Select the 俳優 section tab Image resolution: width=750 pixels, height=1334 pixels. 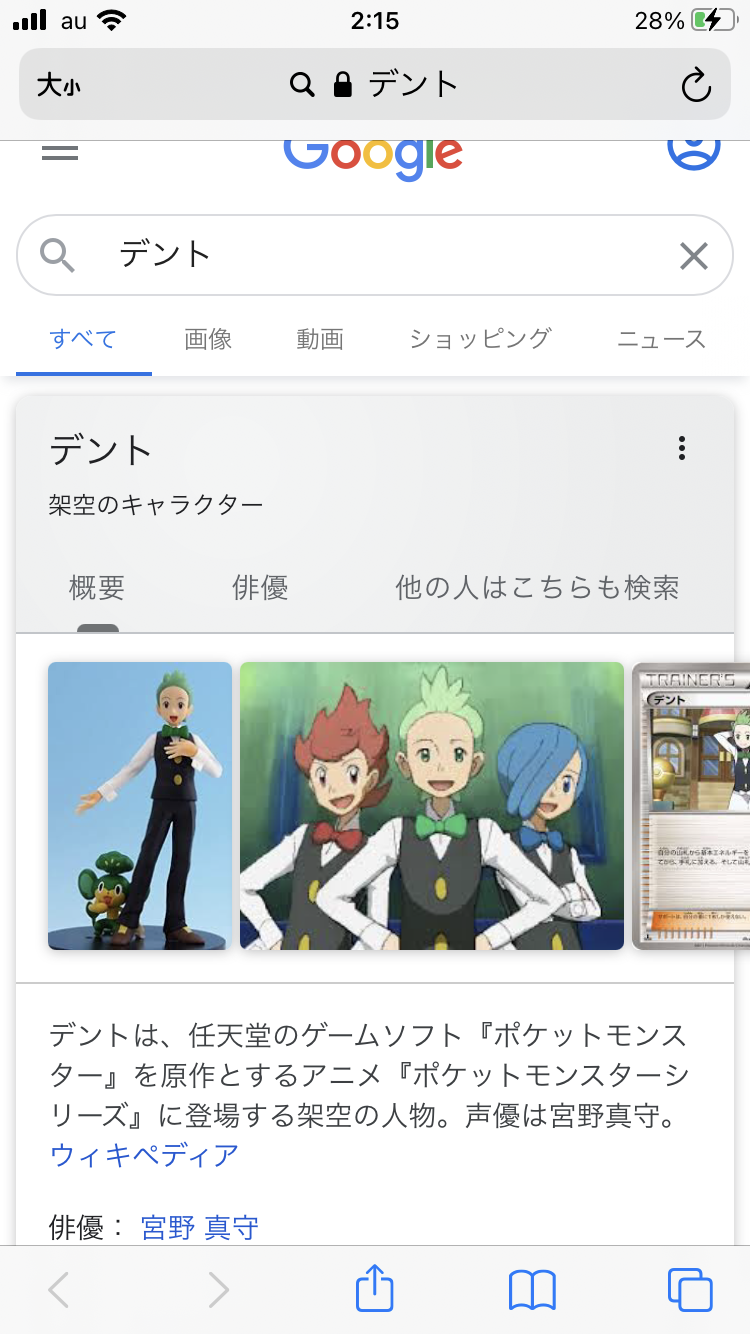point(260,588)
